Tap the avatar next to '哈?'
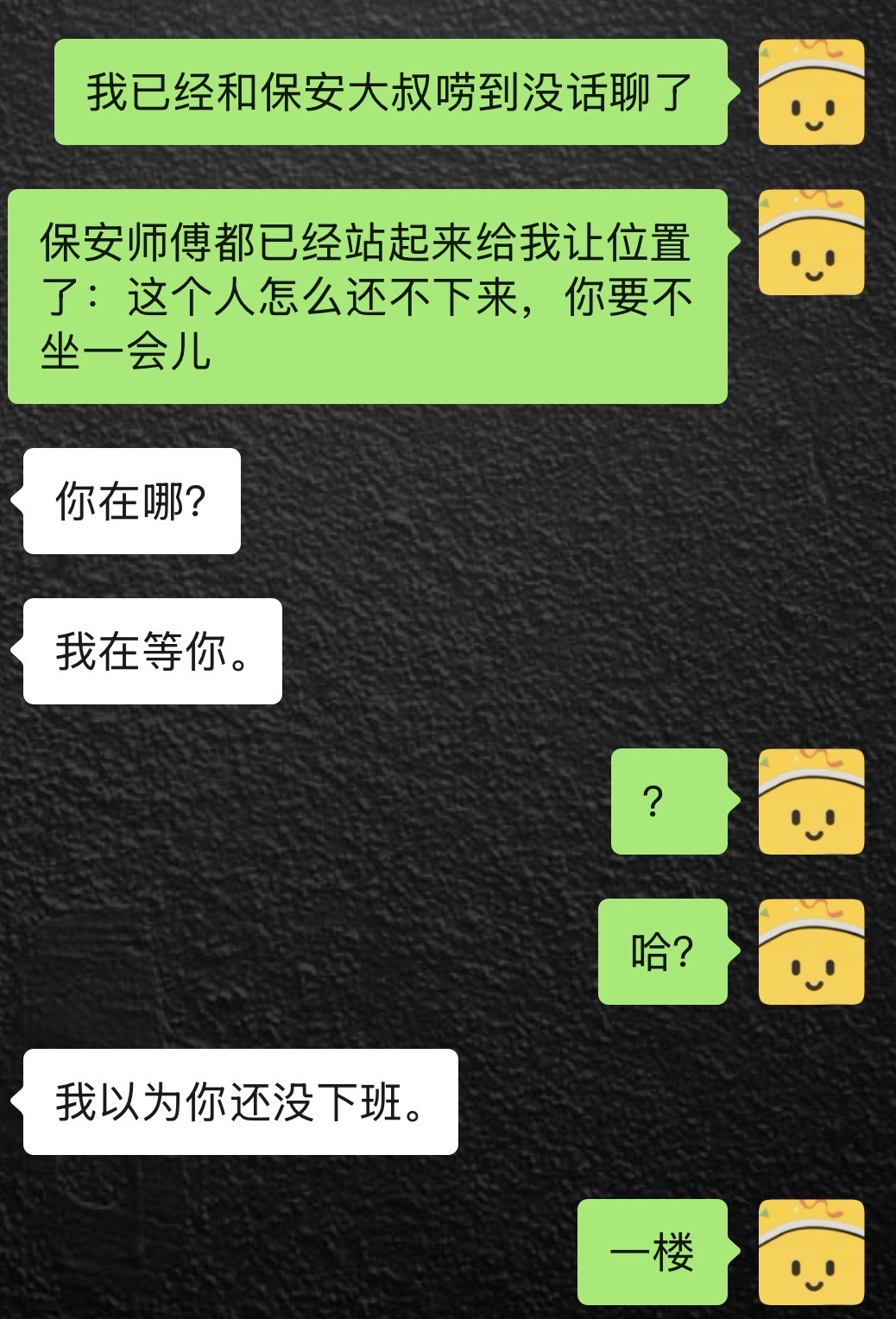The width and height of the screenshot is (896, 1319). coord(811,951)
